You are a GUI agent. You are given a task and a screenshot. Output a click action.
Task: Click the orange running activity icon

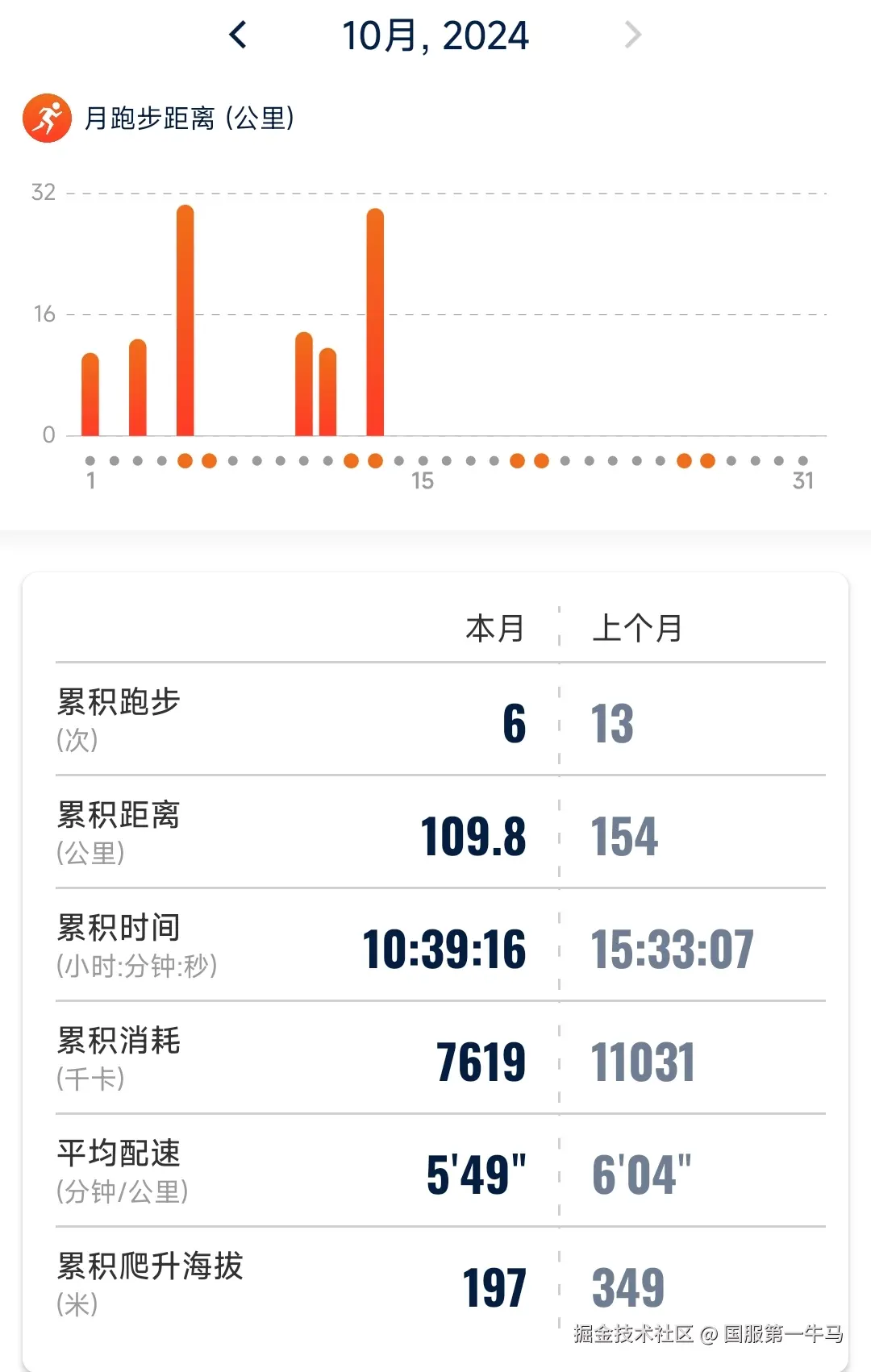point(47,118)
